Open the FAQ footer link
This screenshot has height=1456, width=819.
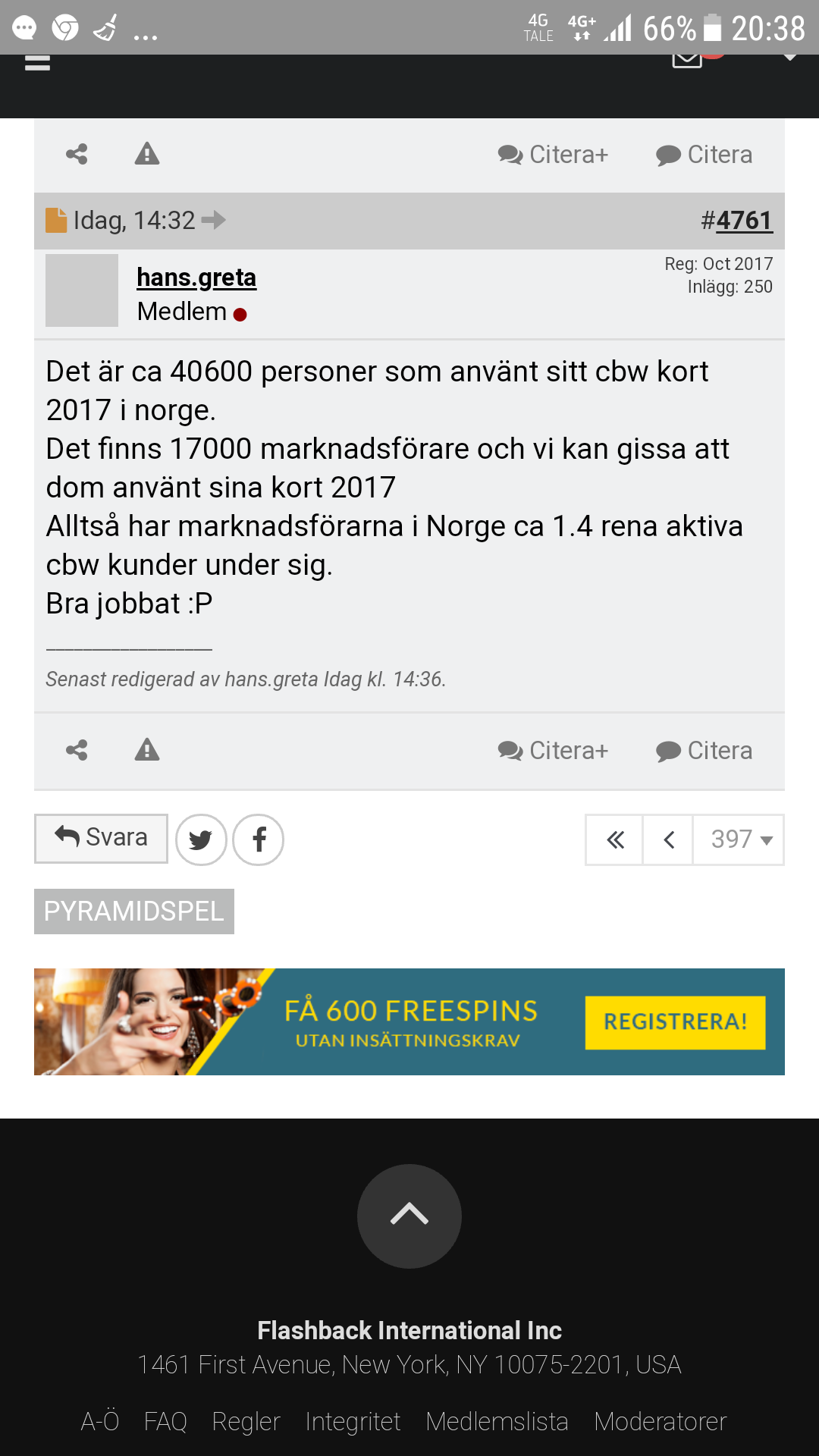[165, 1421]
